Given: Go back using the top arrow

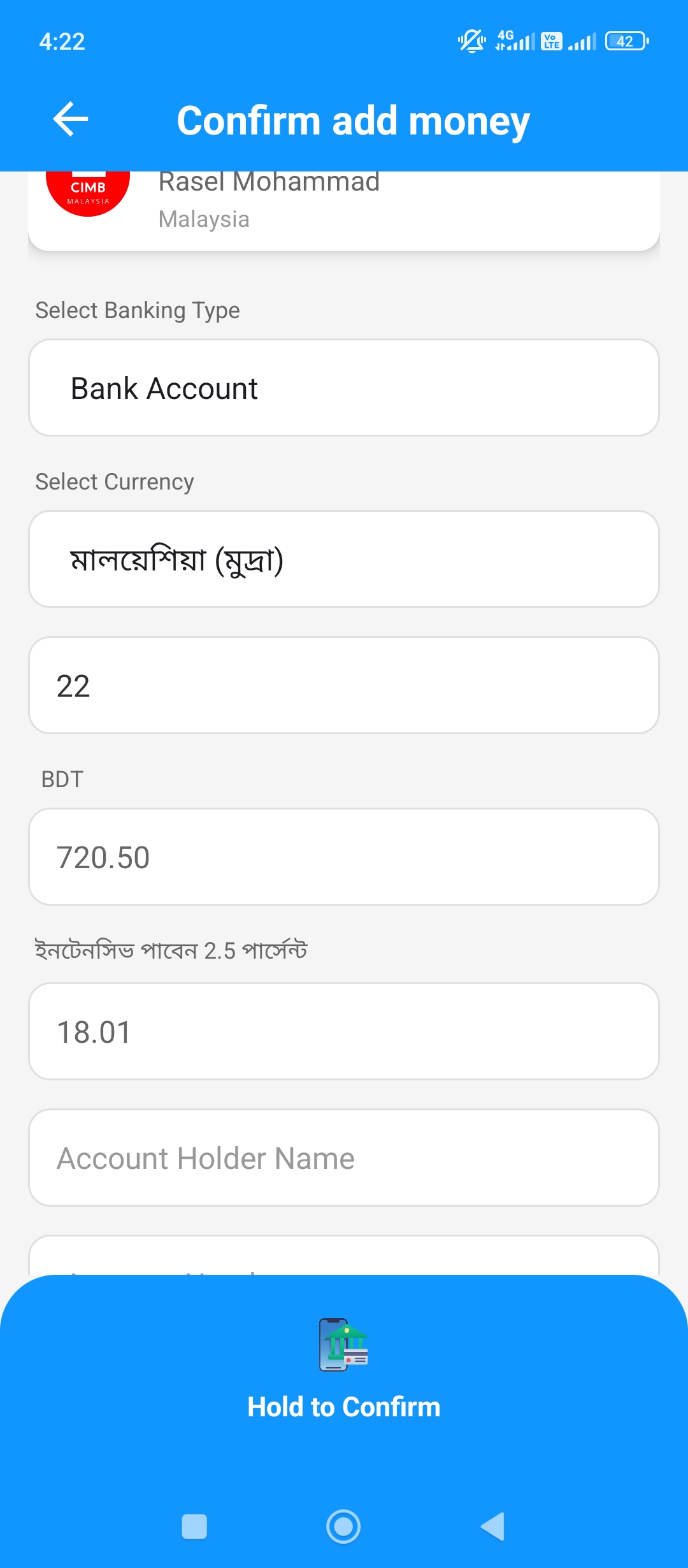Looking at the screenshot, I should point(70,119).
